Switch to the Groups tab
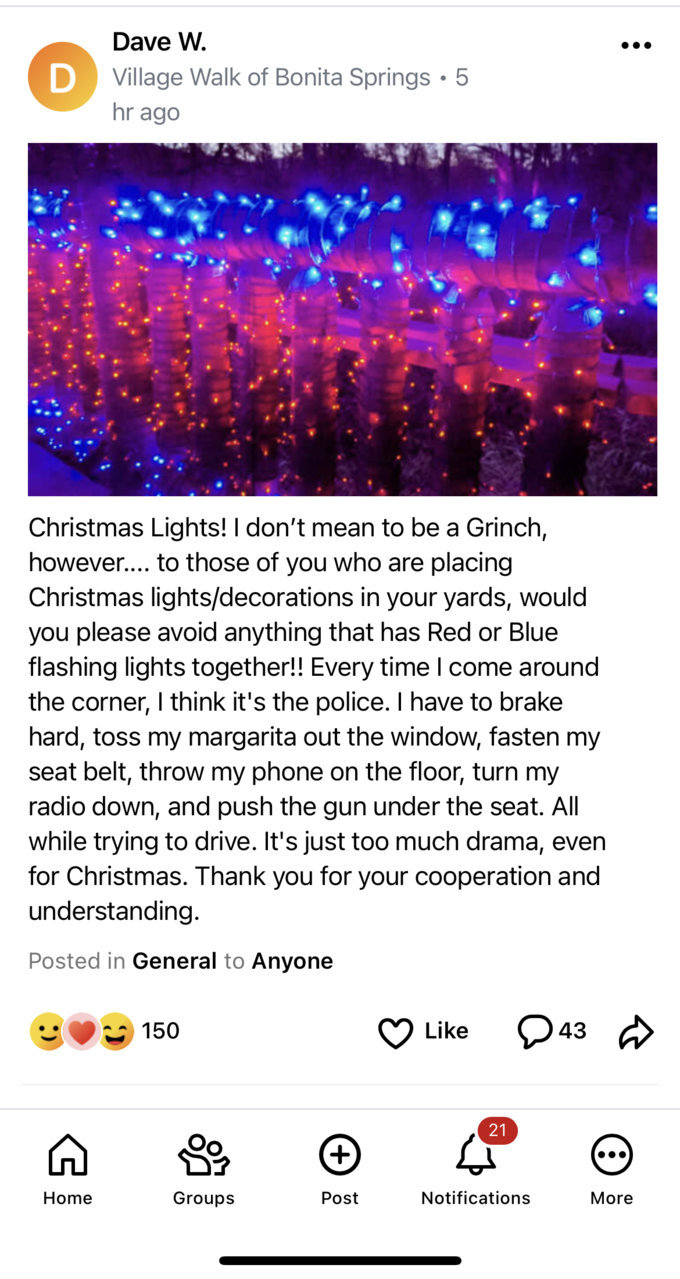 (x=204, y=1169)
